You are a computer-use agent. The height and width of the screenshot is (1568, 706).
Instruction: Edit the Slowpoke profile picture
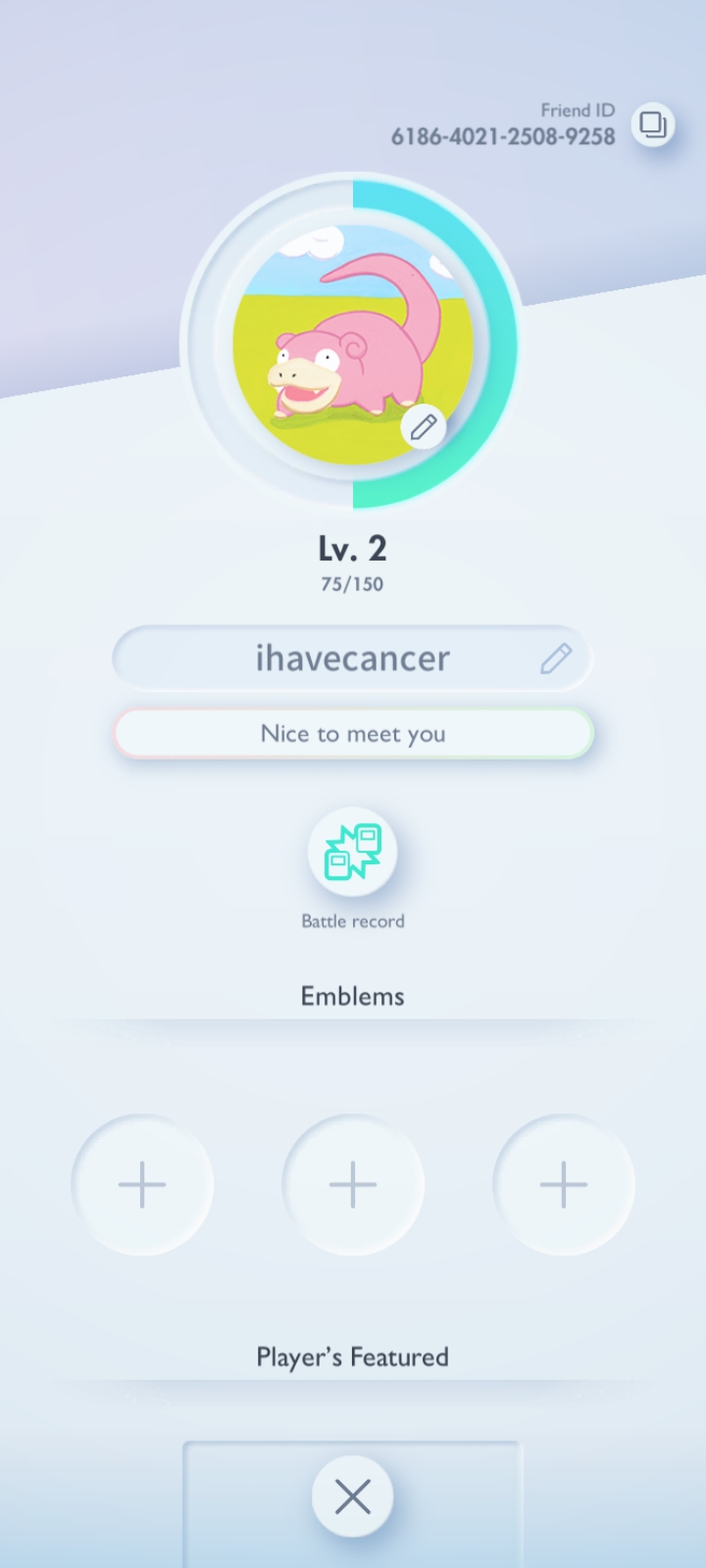tap(424, 426)
